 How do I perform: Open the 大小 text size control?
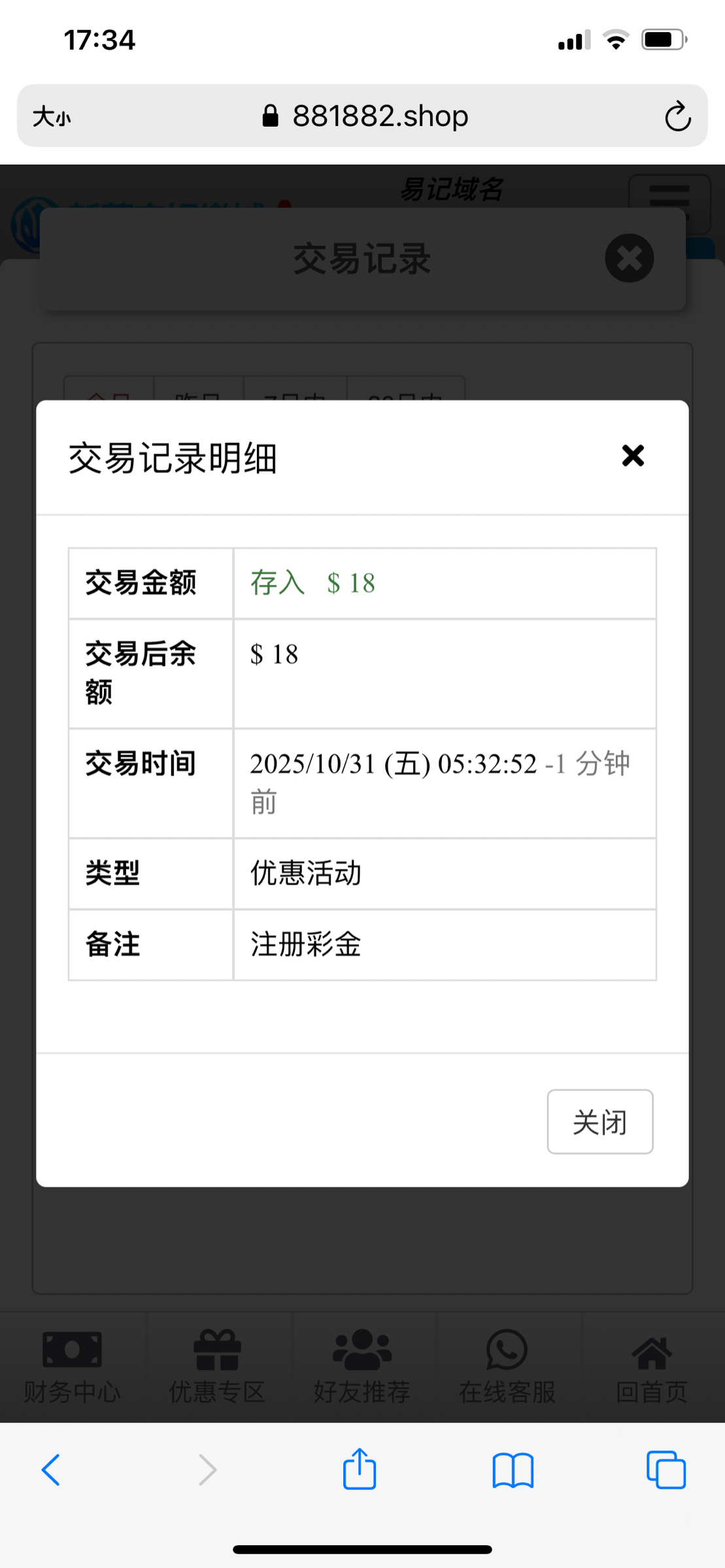52,116
